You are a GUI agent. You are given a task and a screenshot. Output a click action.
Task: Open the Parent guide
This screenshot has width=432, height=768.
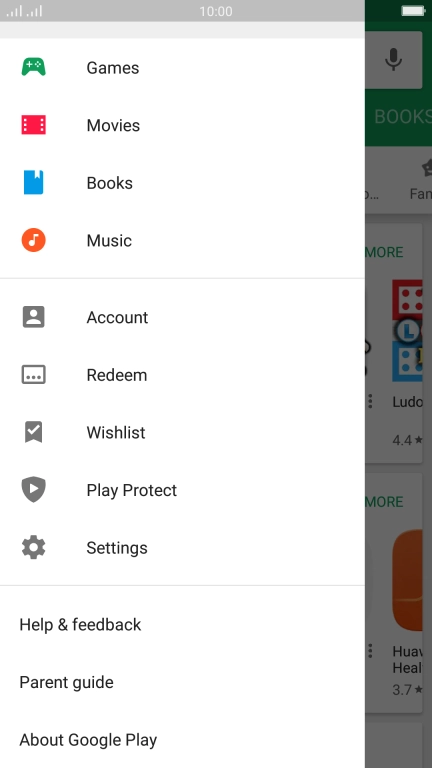[x=182, y=682]
